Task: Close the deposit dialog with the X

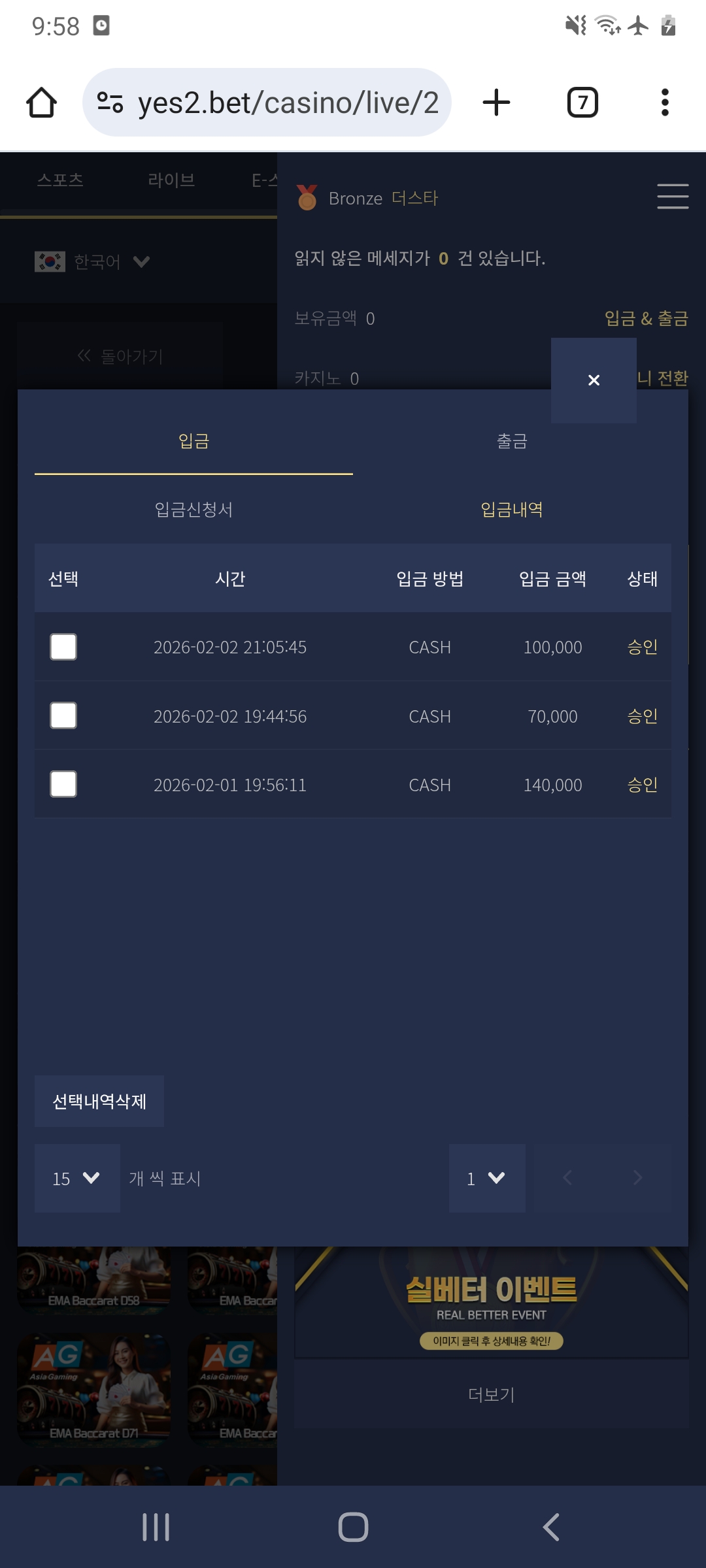Action: (x=594, y=380)
